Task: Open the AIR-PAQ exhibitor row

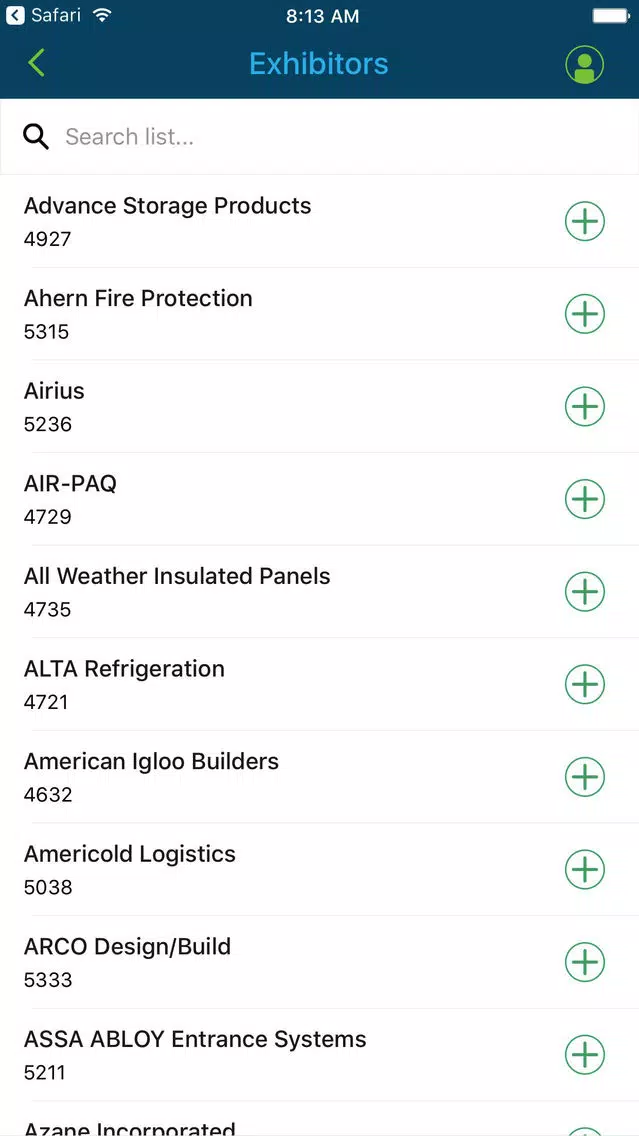Action: click(320, 499)
